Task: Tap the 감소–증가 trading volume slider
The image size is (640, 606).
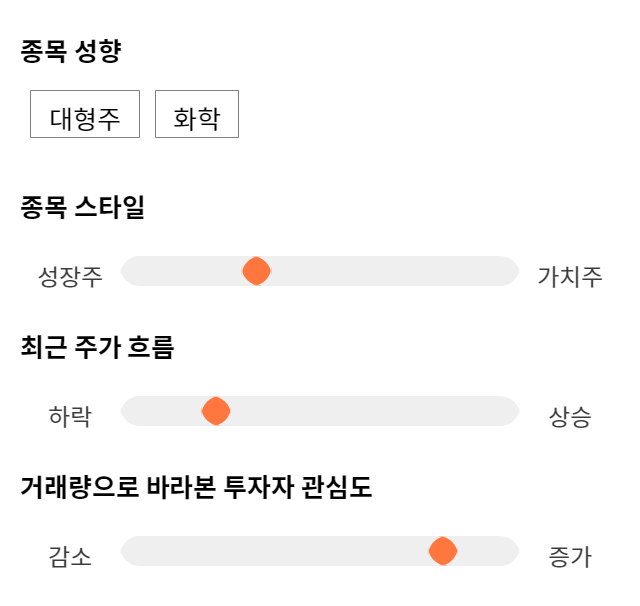Action: click(x=320, y=551)
